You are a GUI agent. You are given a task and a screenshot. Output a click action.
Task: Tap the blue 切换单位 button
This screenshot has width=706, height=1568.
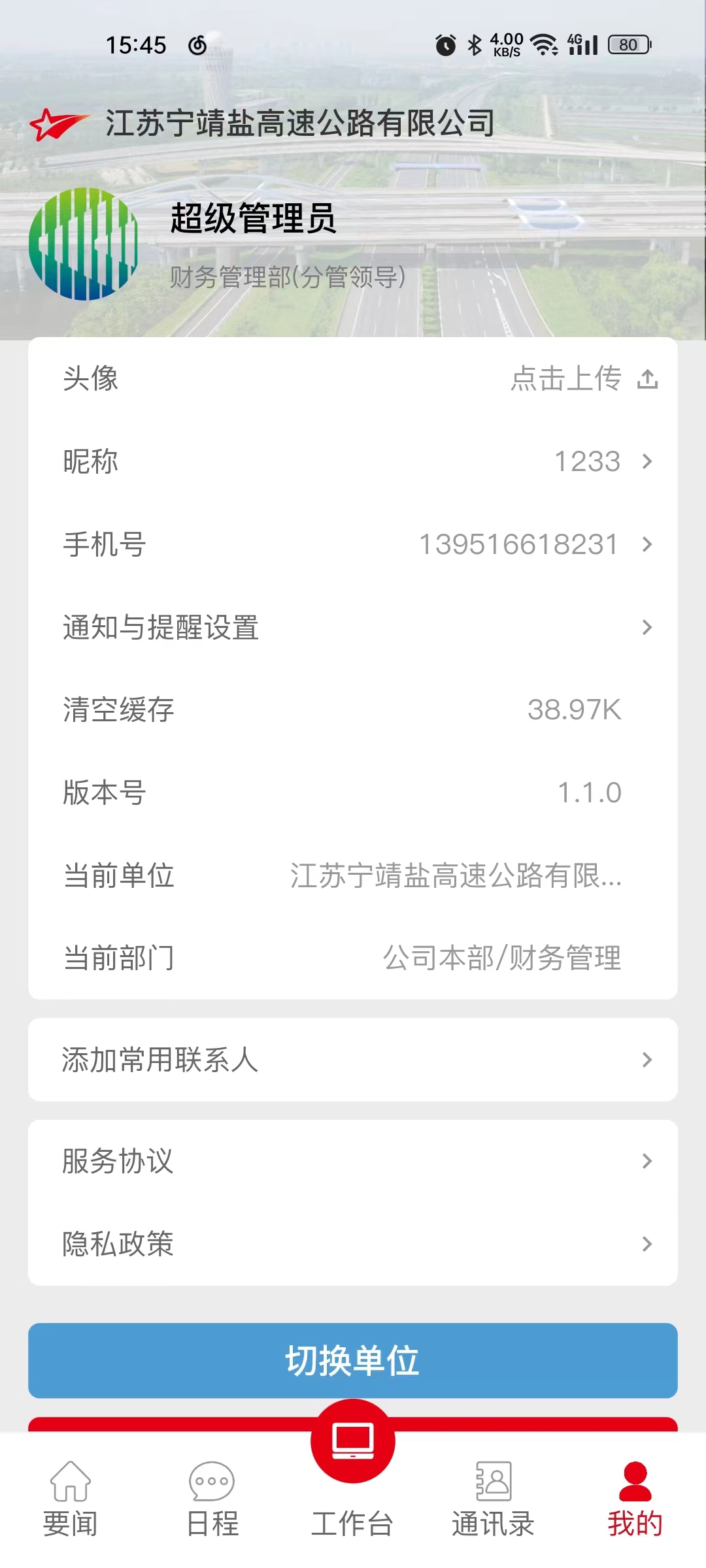pyautogui.click(x=353, y=1361)
